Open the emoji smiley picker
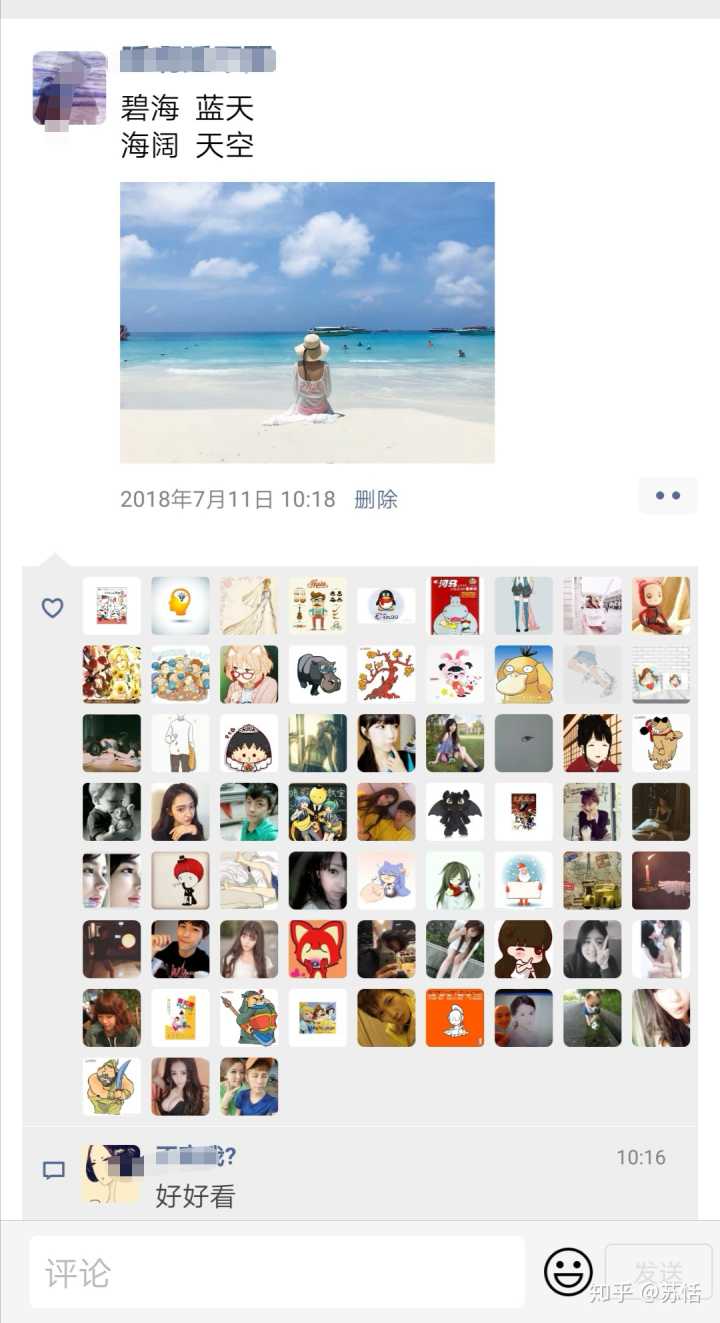 point(568,1272)
